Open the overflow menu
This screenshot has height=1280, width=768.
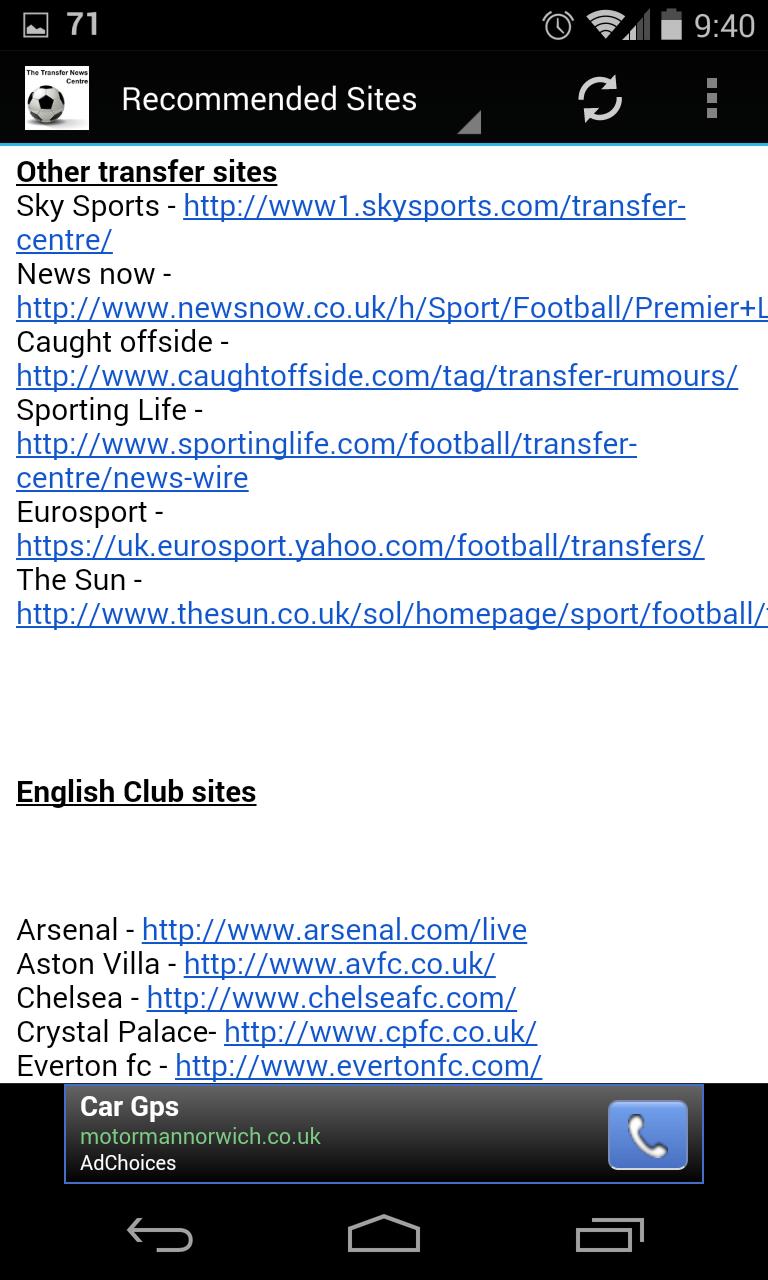tap(712, 98)
